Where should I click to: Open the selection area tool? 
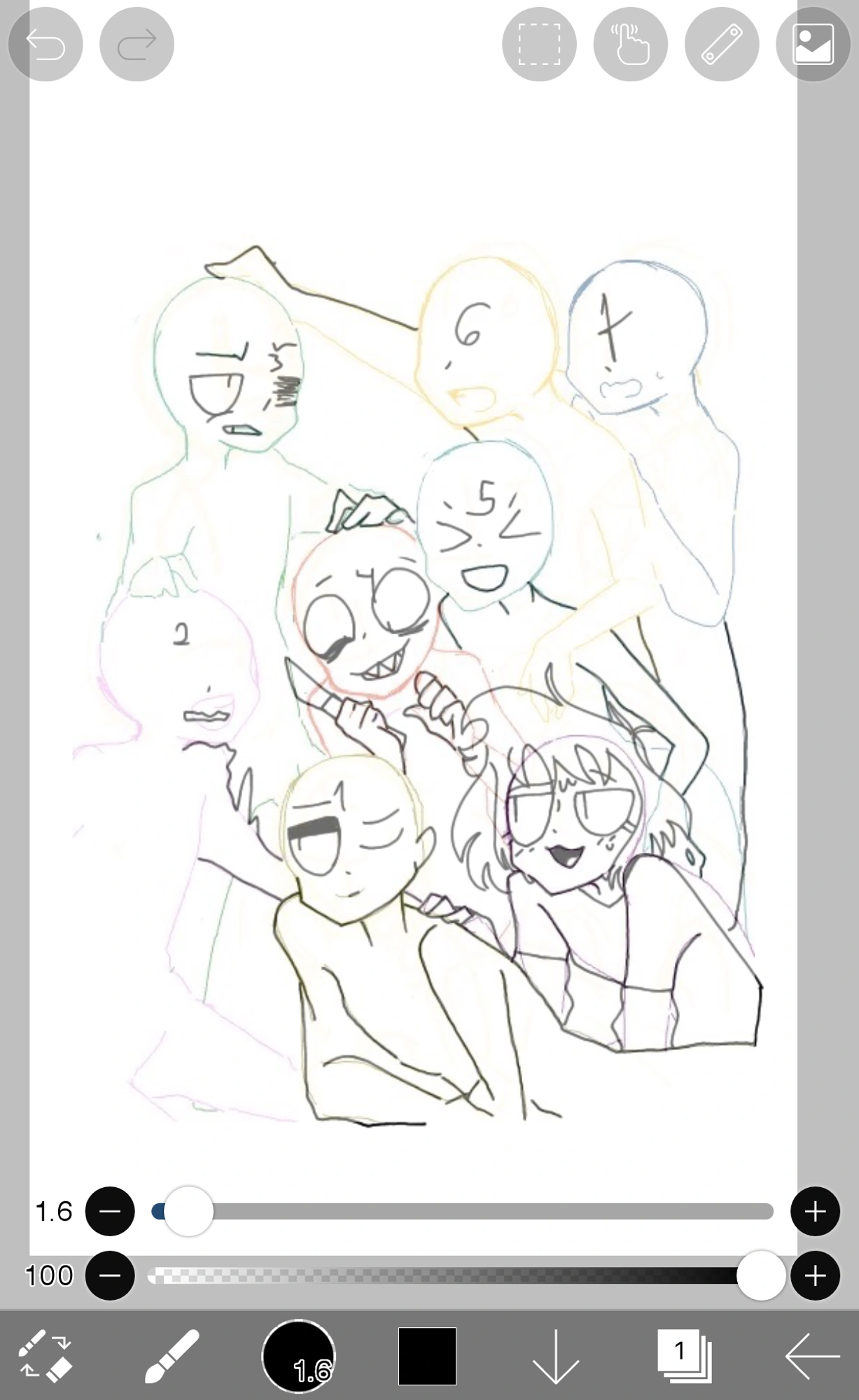[539, 45]
